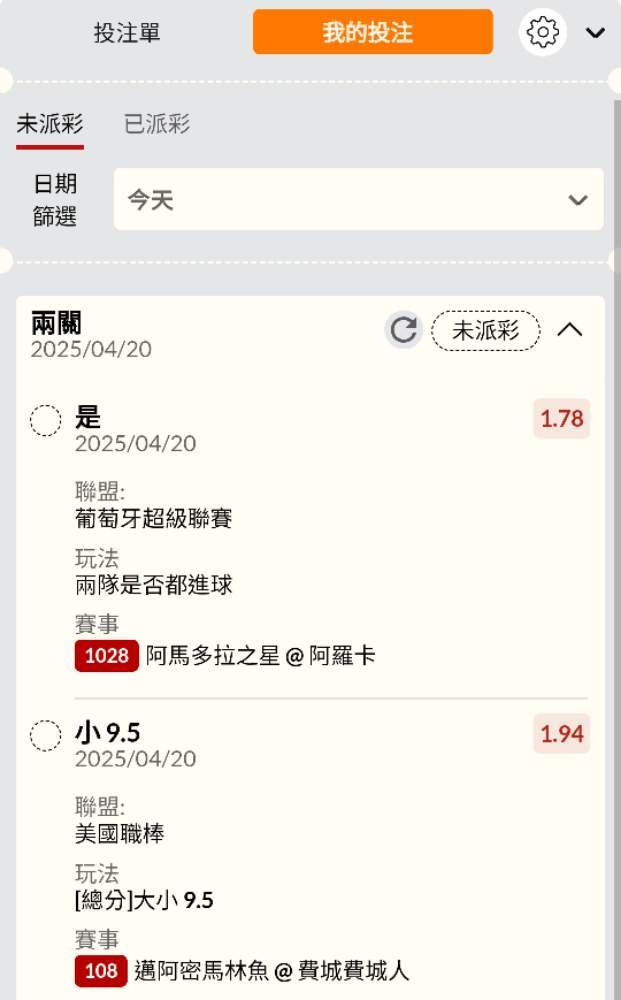621x1000 pixels.
Task: Open the settings gear
Action: click(542, 33)
